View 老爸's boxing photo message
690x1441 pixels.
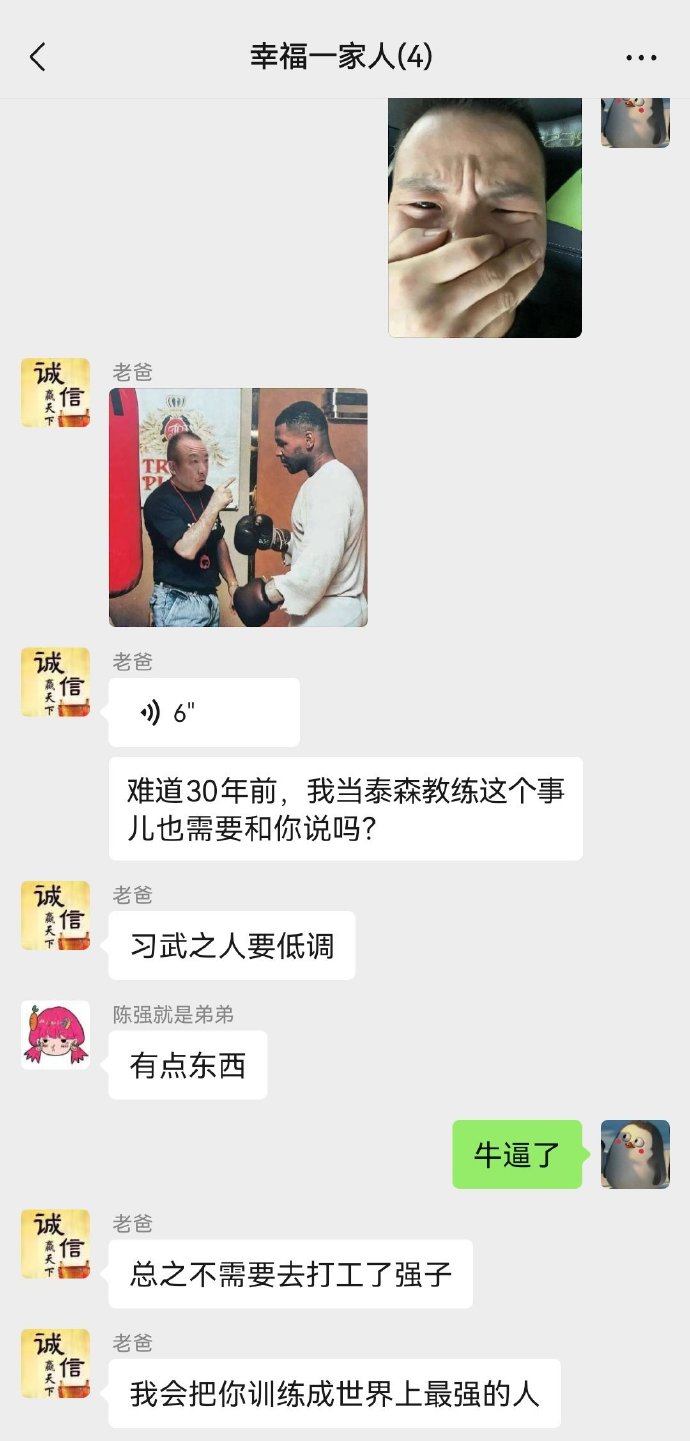coord(238,507)
